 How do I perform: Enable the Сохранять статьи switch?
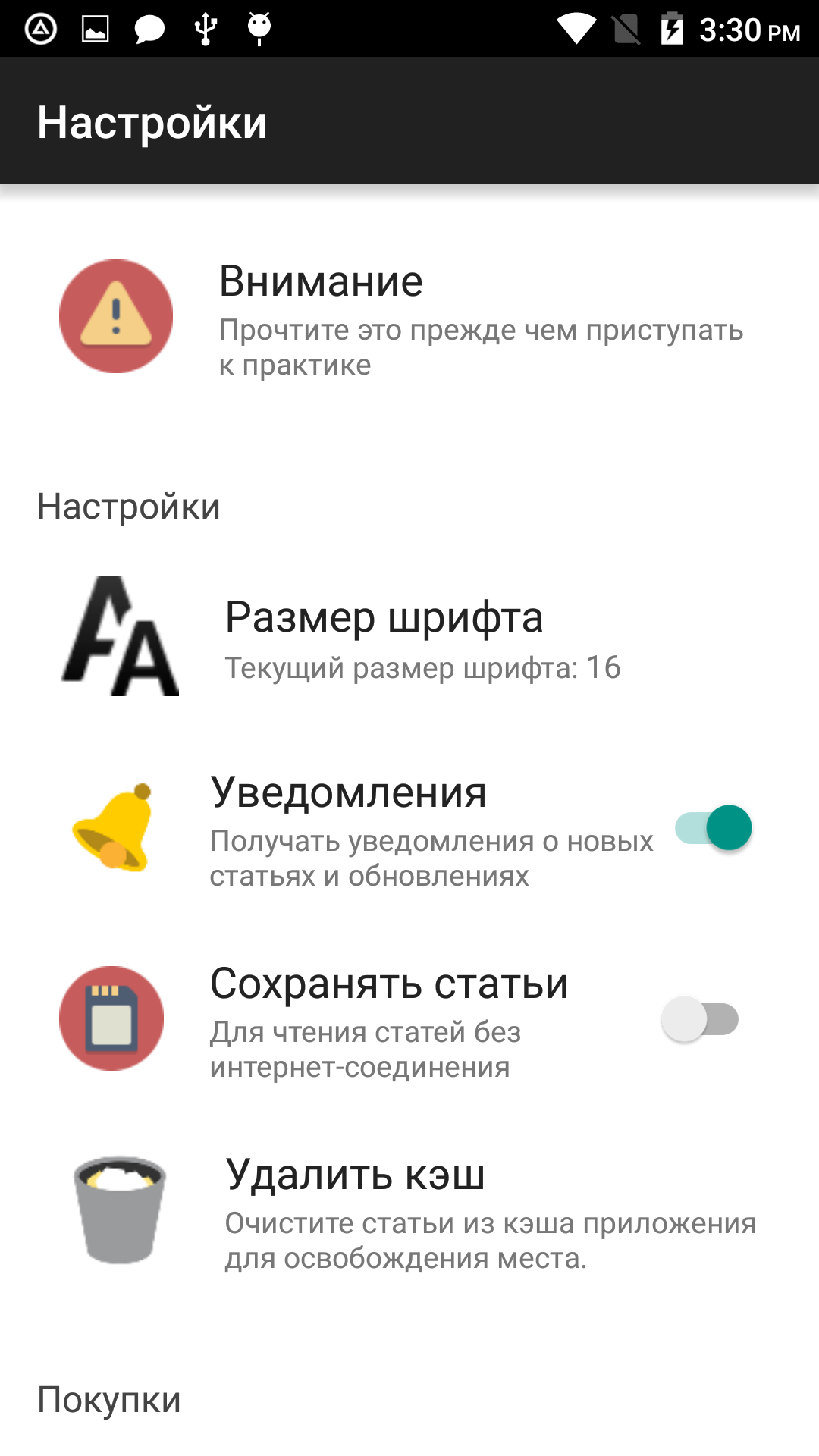(x=699, y=1019)
